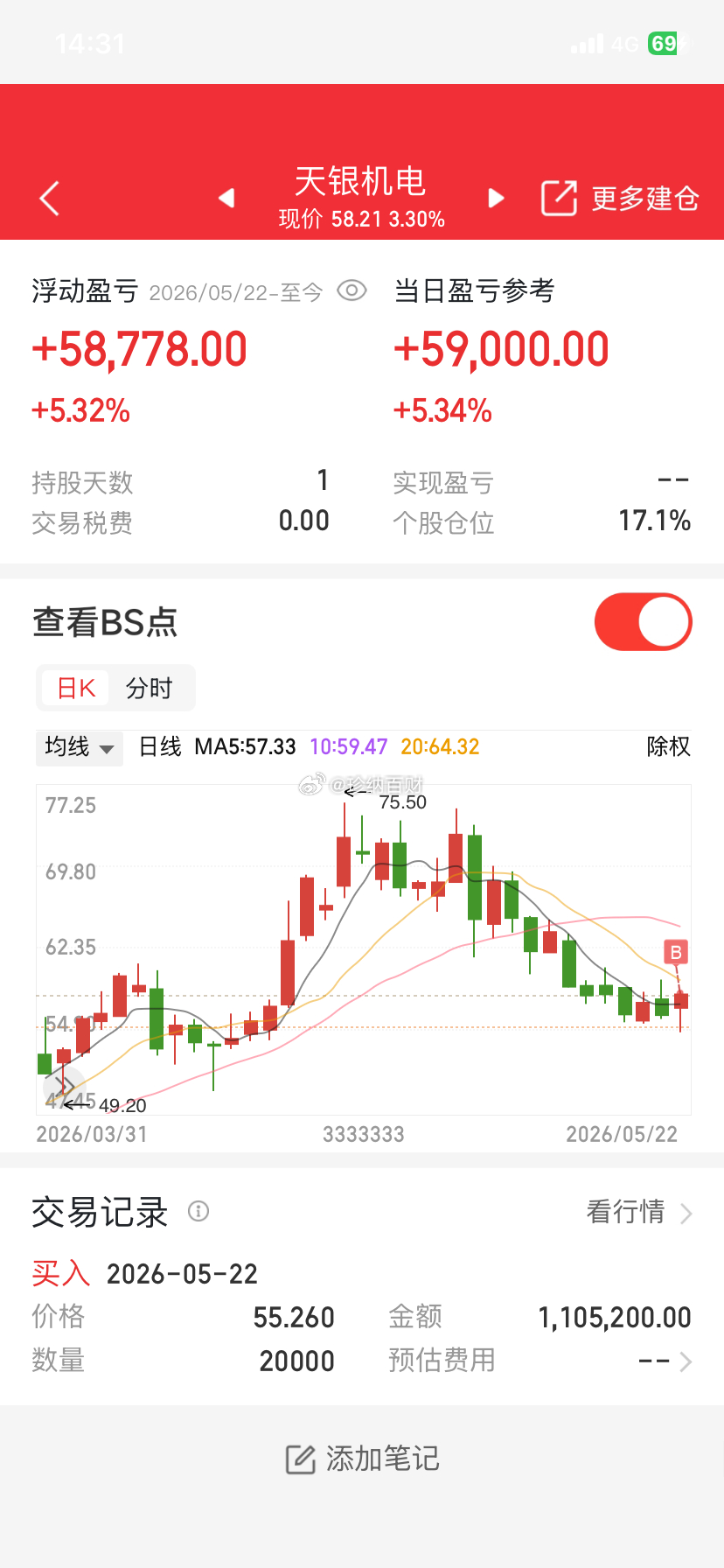The height and width of the screenshot is (1568, 724).
Task: Switch to the previous stock
Action: (x=226, y=199)
